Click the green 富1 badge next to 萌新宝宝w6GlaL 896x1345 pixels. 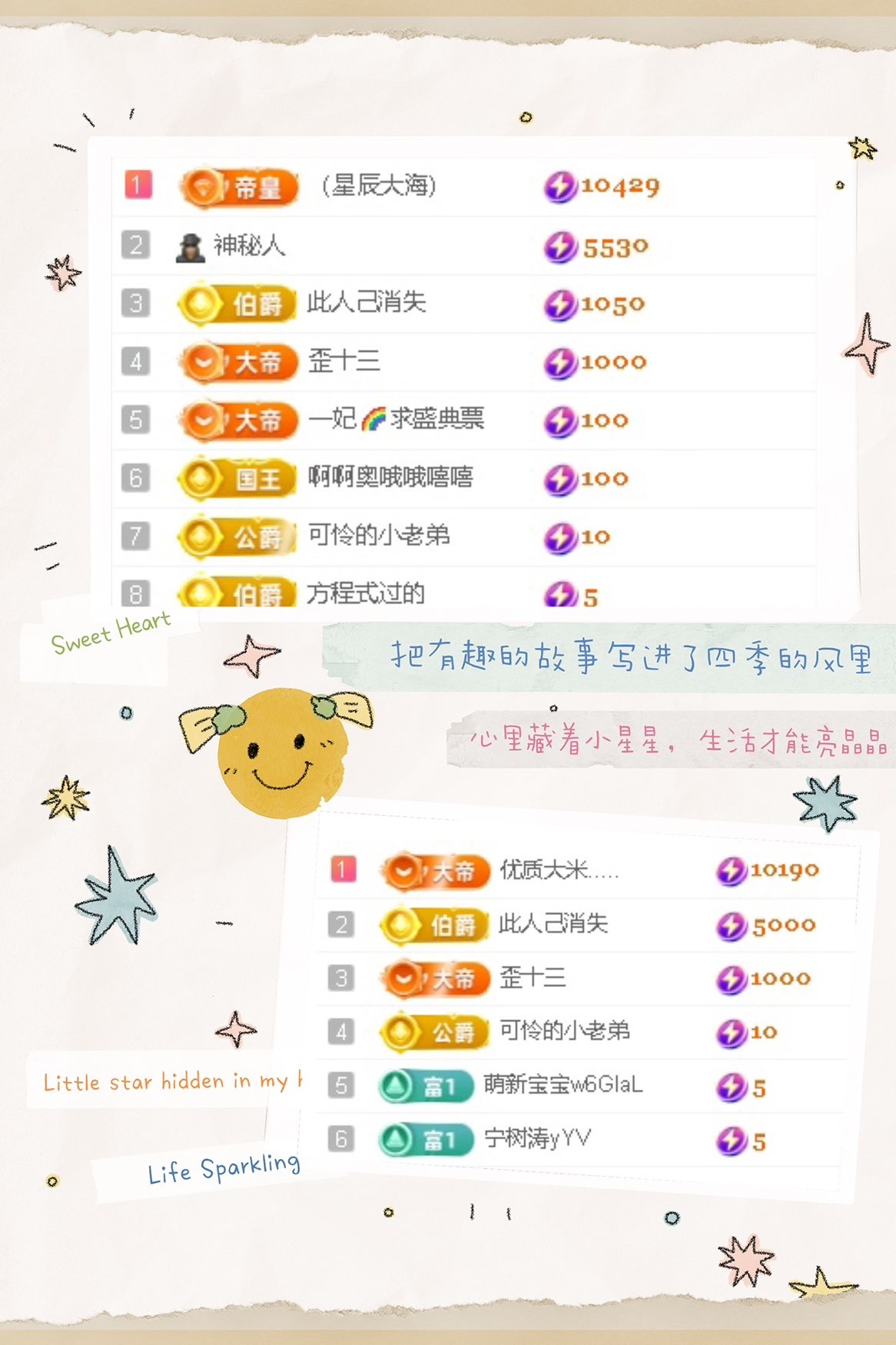pyautogui.click(x=424, y=1086)
